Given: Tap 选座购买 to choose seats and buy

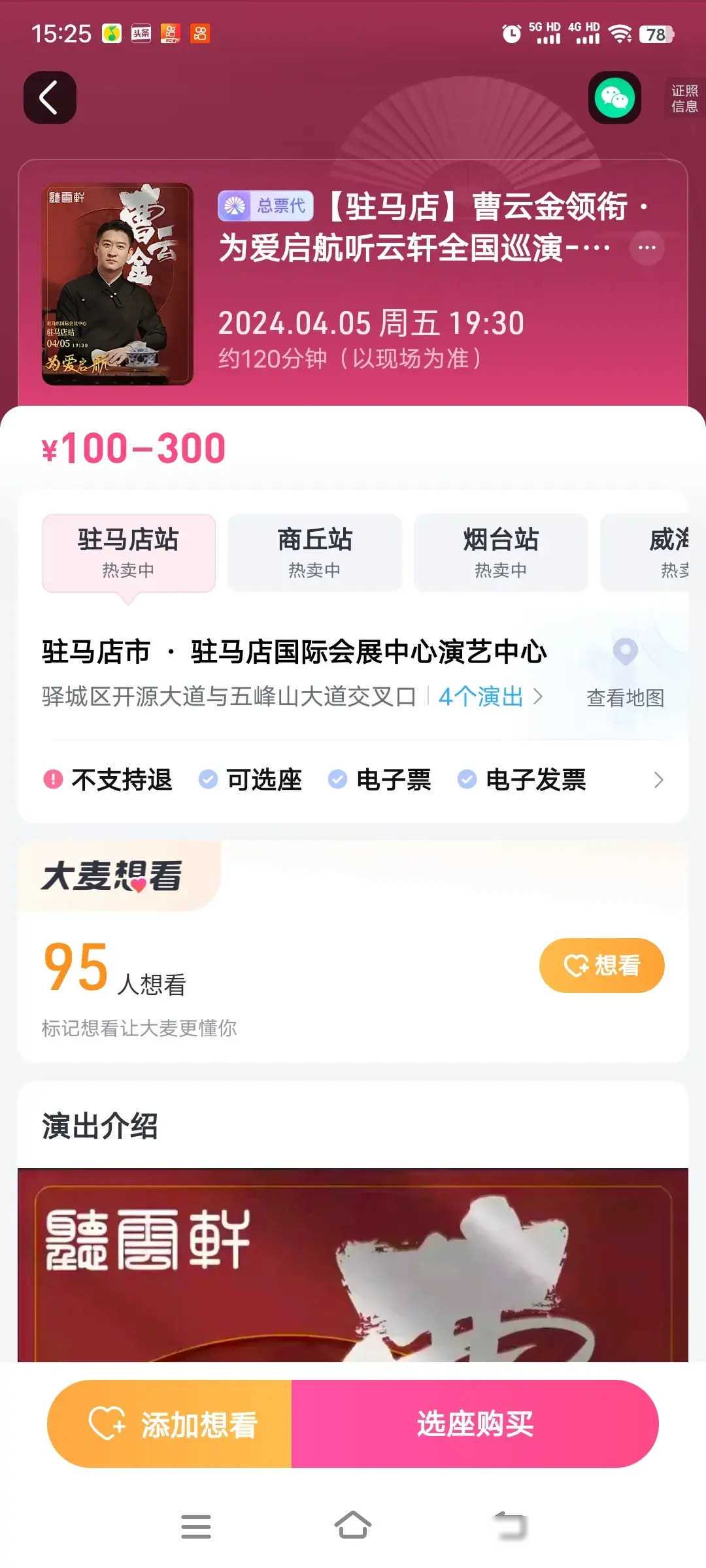Looking at the screenshot, I should [x=475, y=1424].
